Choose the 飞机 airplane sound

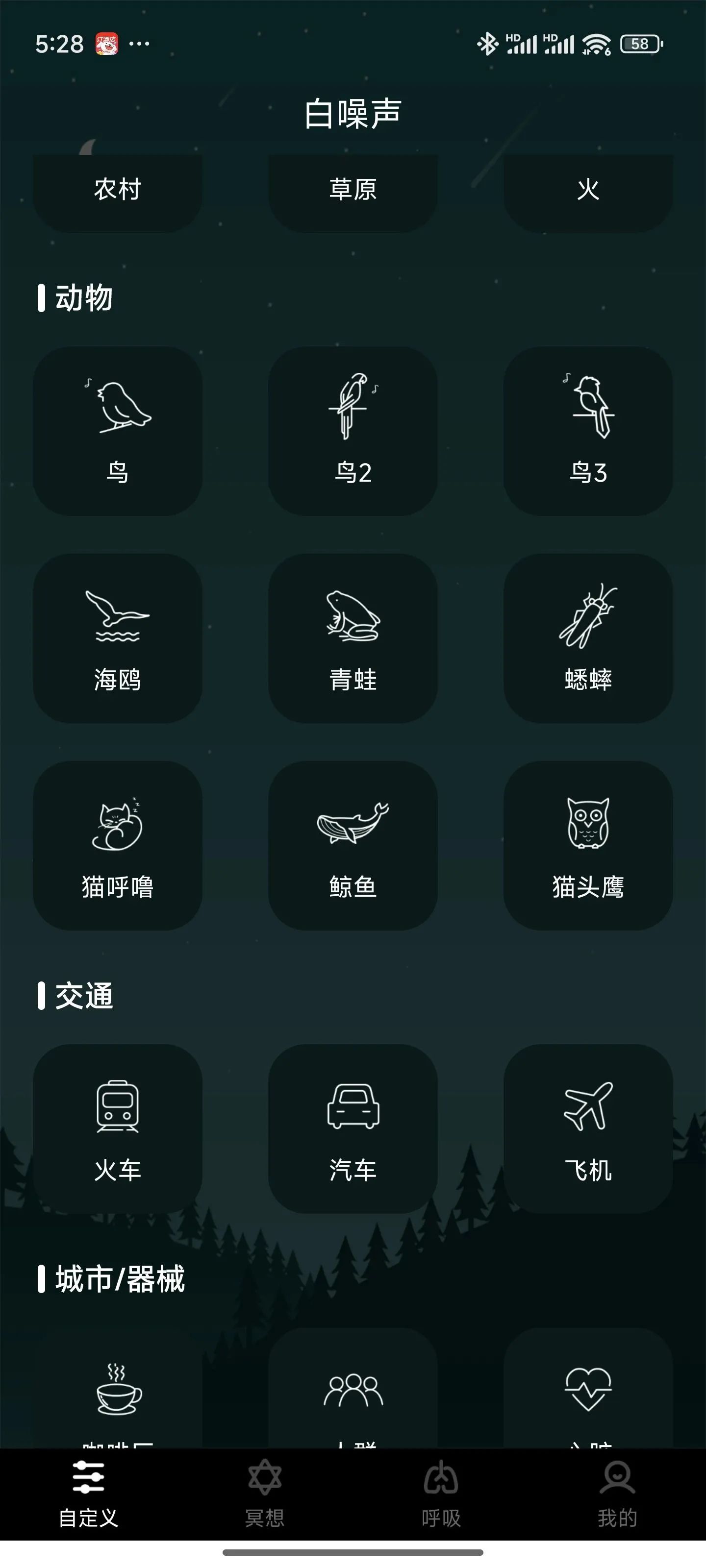point(588,1128)
